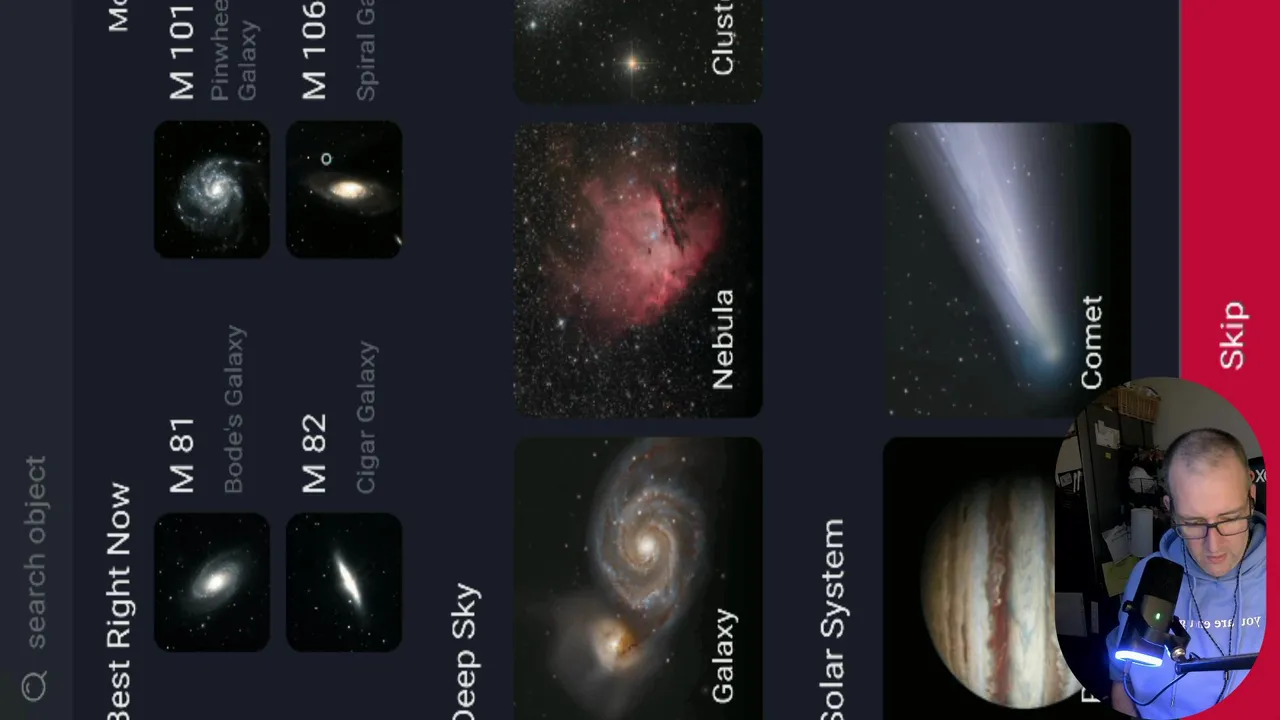This screenshot has height=720, width=1280.
Task: Open the Jupiter planet tile
Action: tap(980, 578)
